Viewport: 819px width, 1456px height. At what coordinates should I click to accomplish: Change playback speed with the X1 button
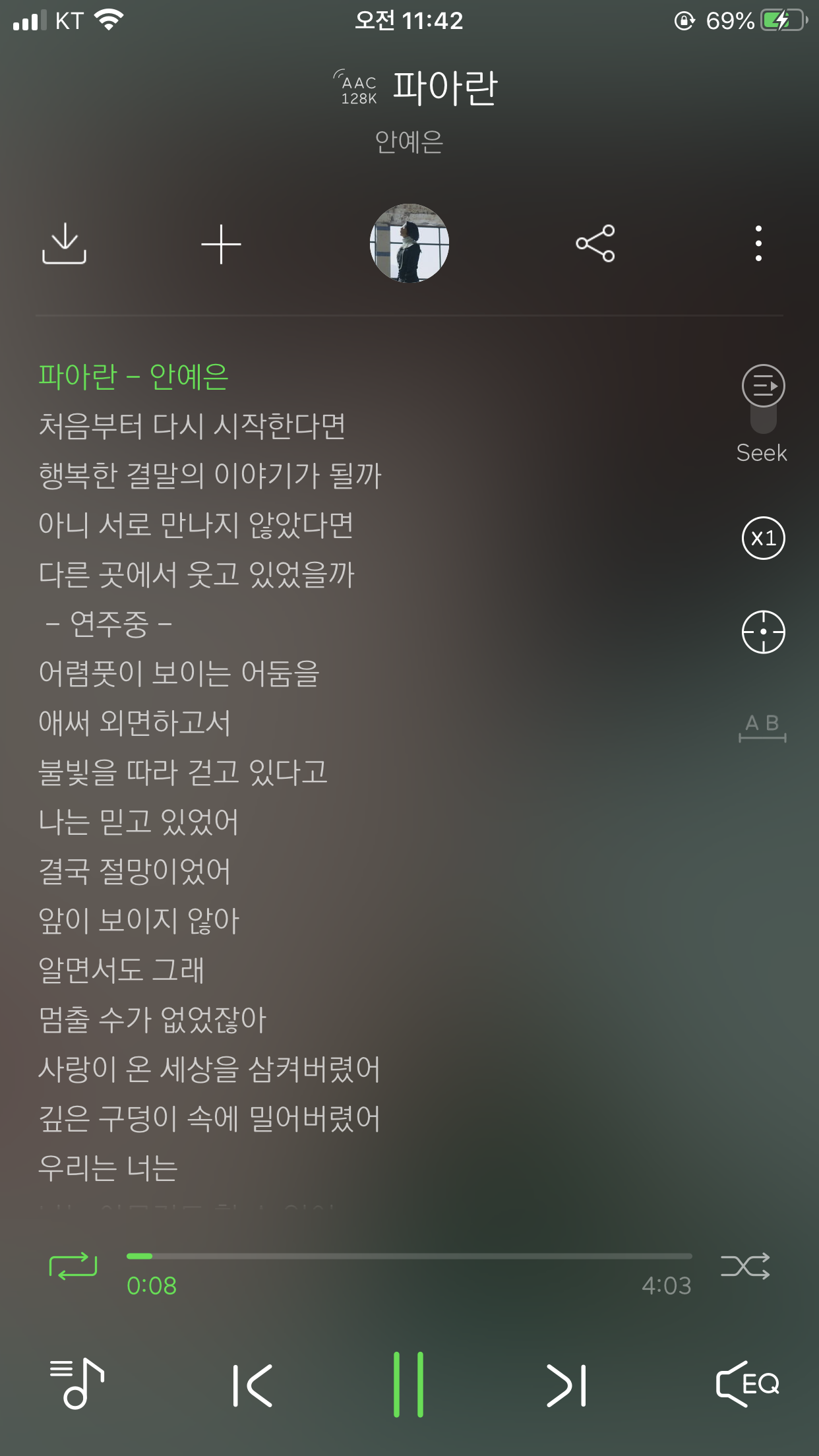pos(763,538)
